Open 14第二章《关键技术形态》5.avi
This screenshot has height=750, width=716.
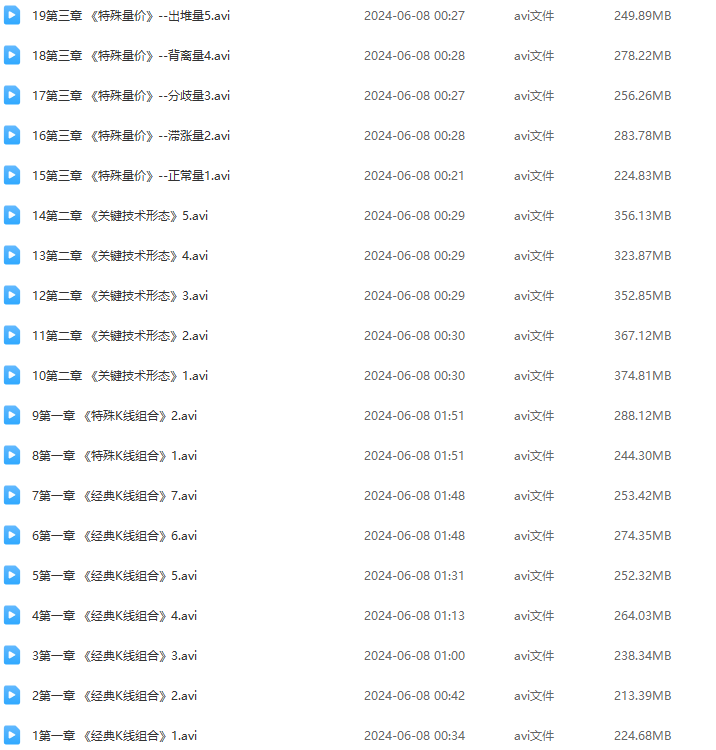pyautogui.click(x=120, y=216)
